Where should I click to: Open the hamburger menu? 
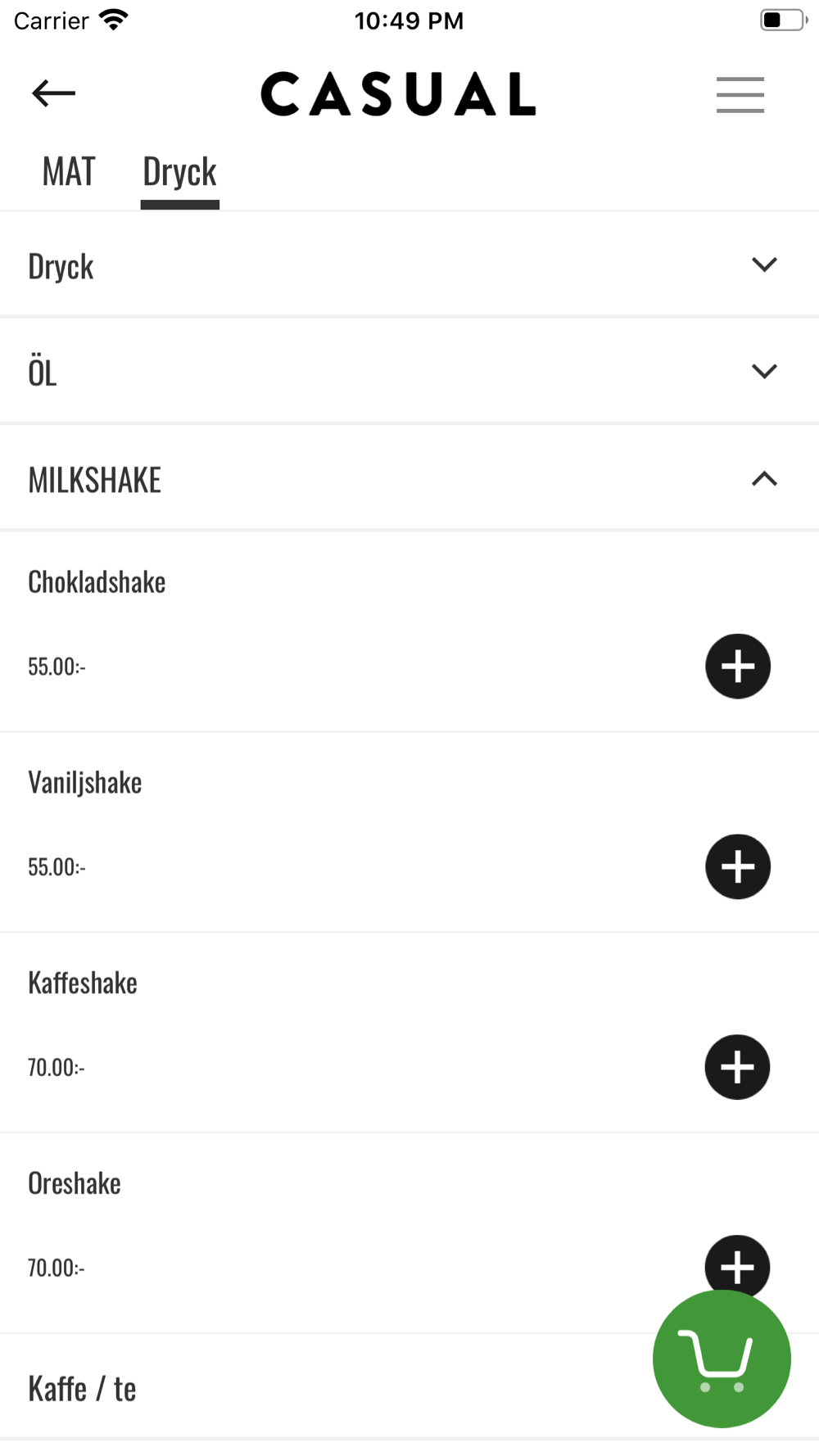740,95
